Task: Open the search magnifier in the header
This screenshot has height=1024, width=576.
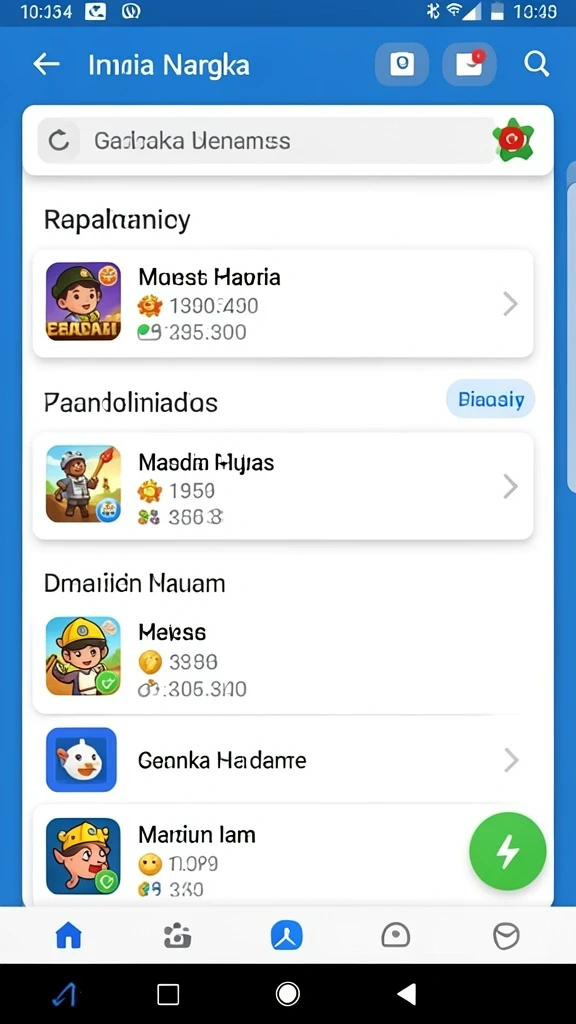Action: pos(536,64)
